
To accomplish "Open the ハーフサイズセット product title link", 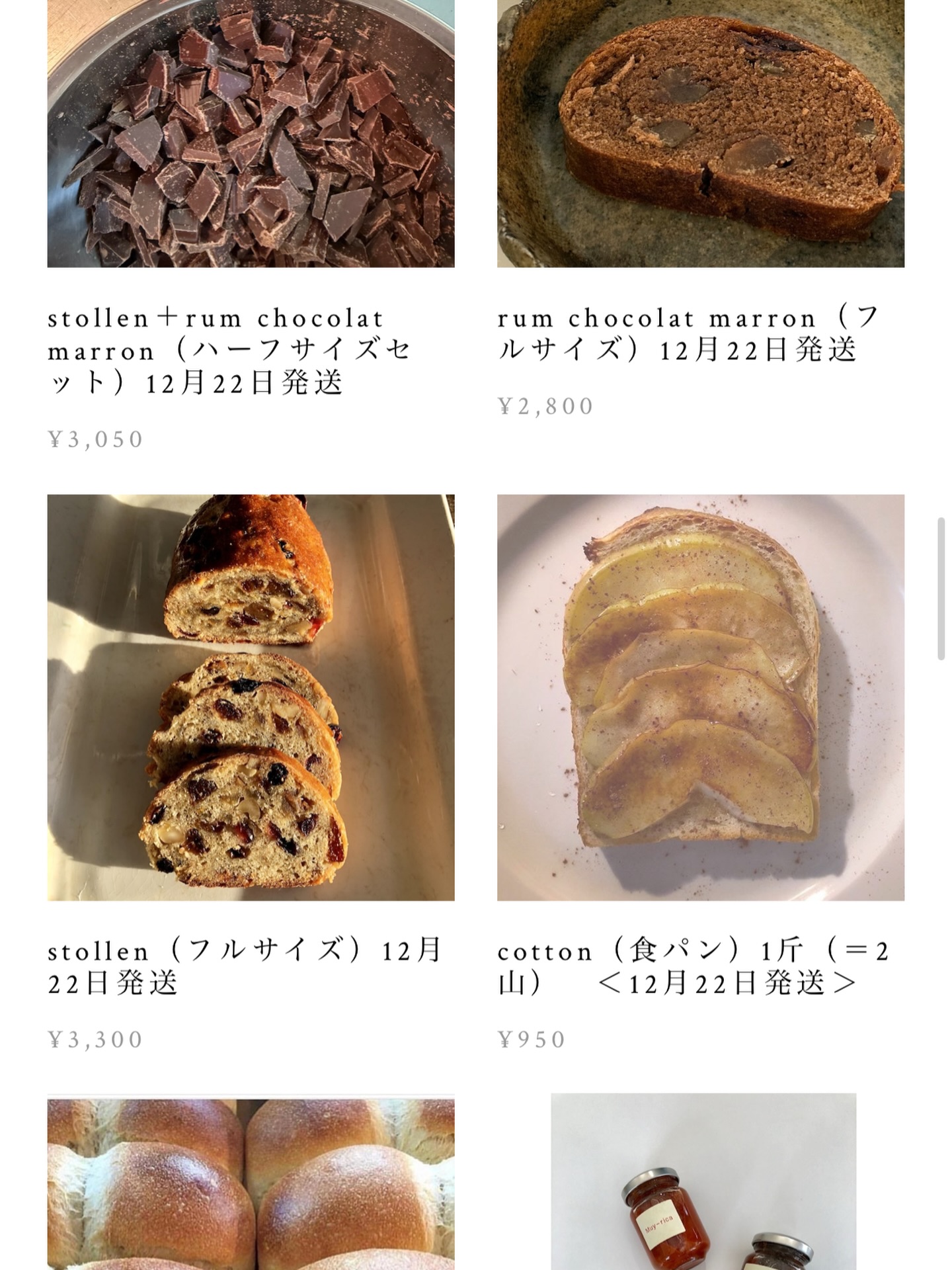I will pos(229,351).
